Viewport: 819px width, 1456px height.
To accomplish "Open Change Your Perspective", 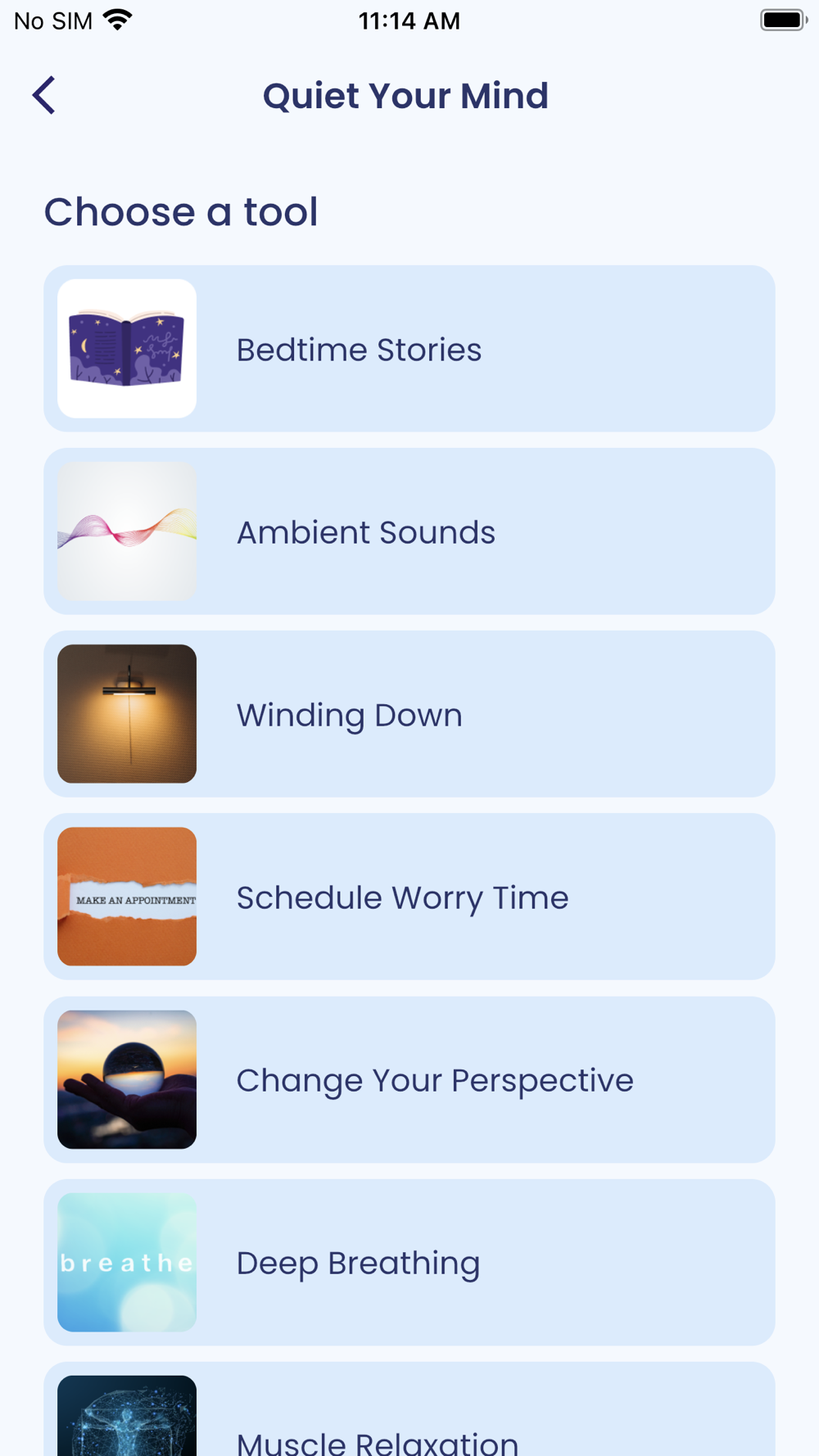I will click(409, 1079).
